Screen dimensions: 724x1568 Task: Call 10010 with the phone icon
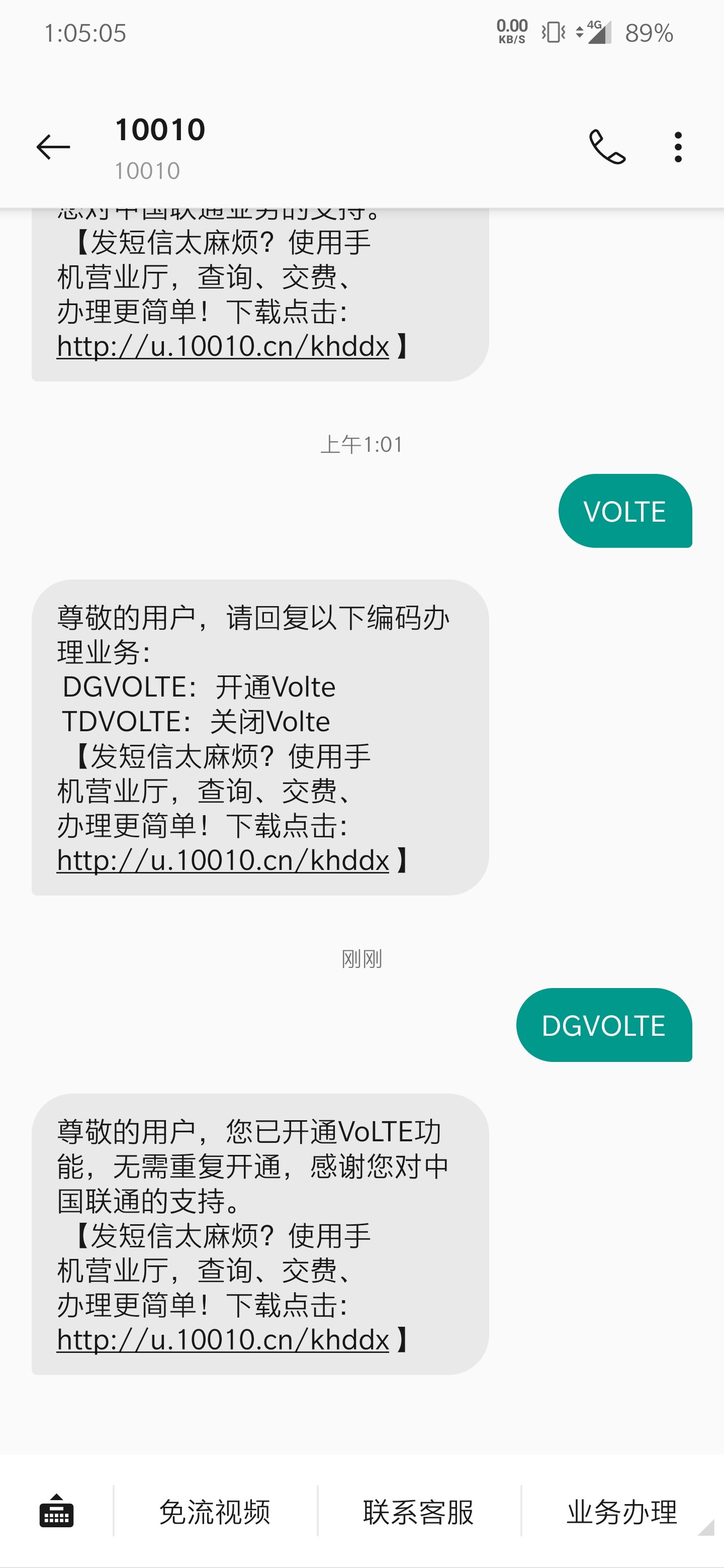606,147
